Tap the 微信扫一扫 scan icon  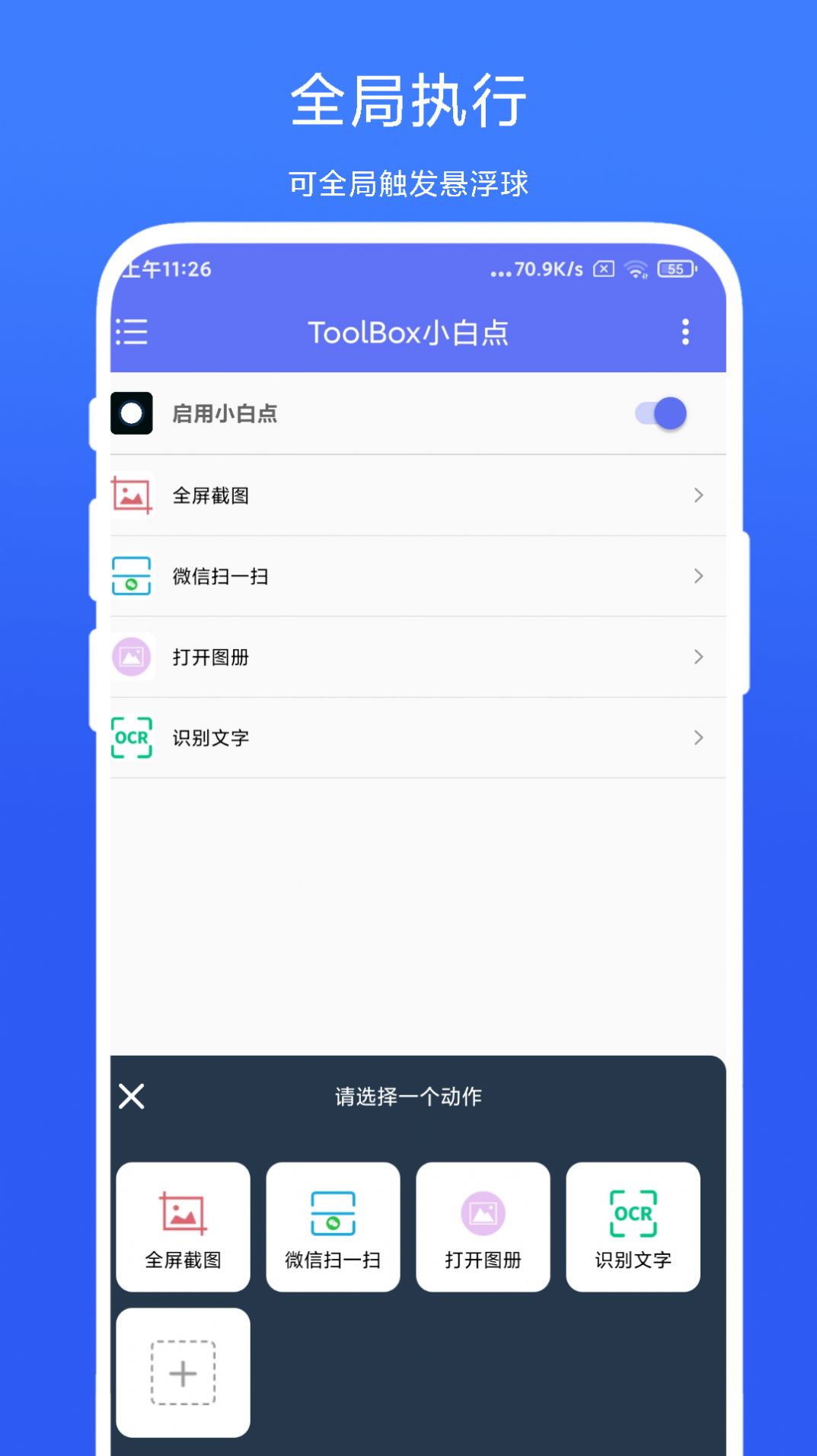pos(131,576)
